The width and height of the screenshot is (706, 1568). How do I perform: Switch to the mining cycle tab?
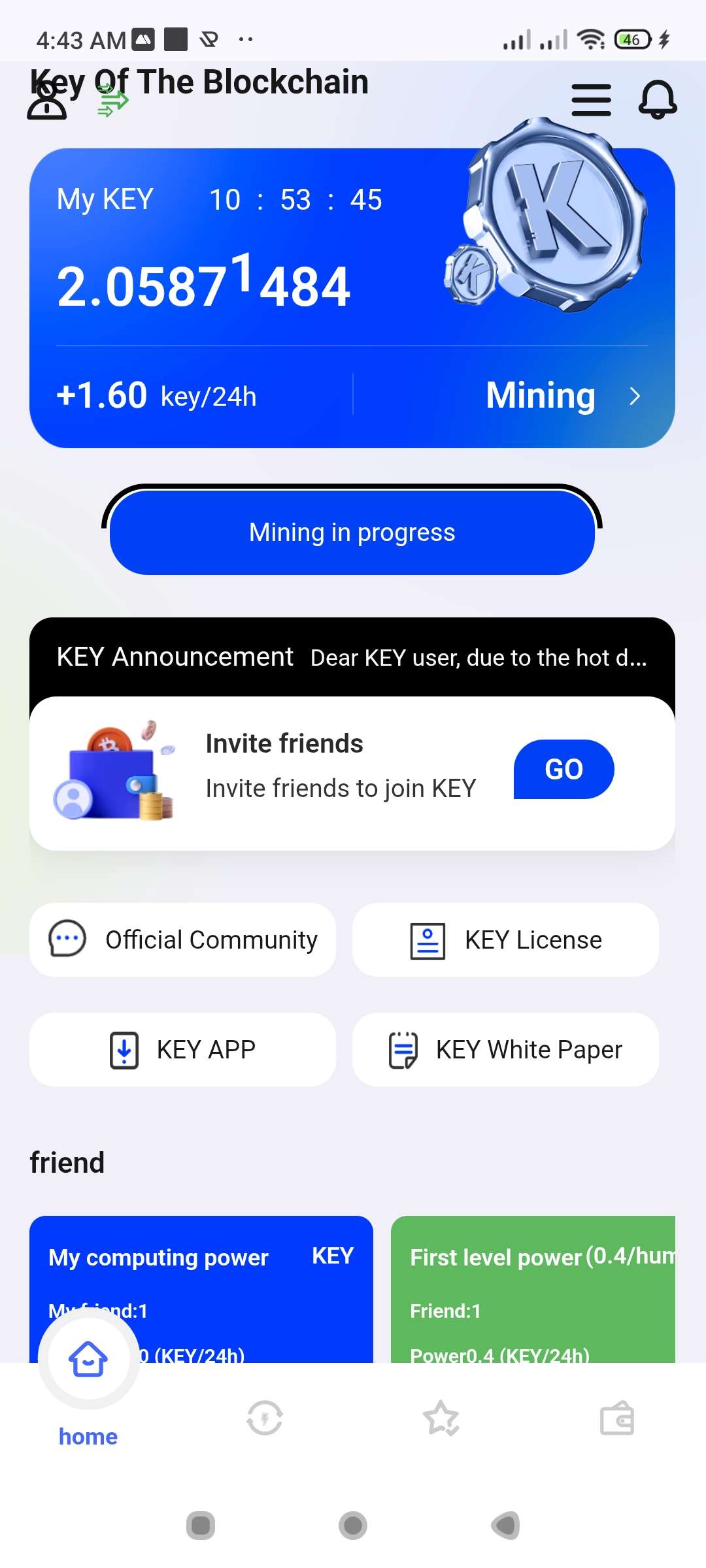click(265, 1418)
